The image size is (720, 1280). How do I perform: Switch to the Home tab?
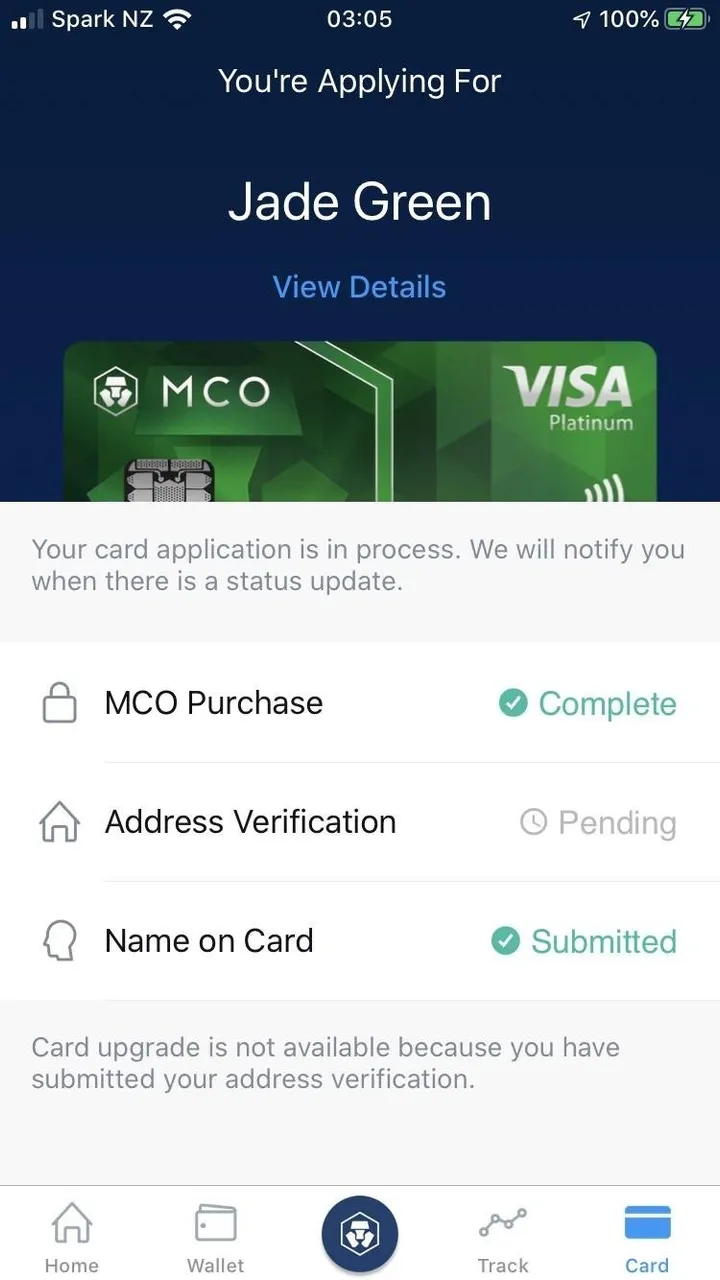(x=72, y=1238)
